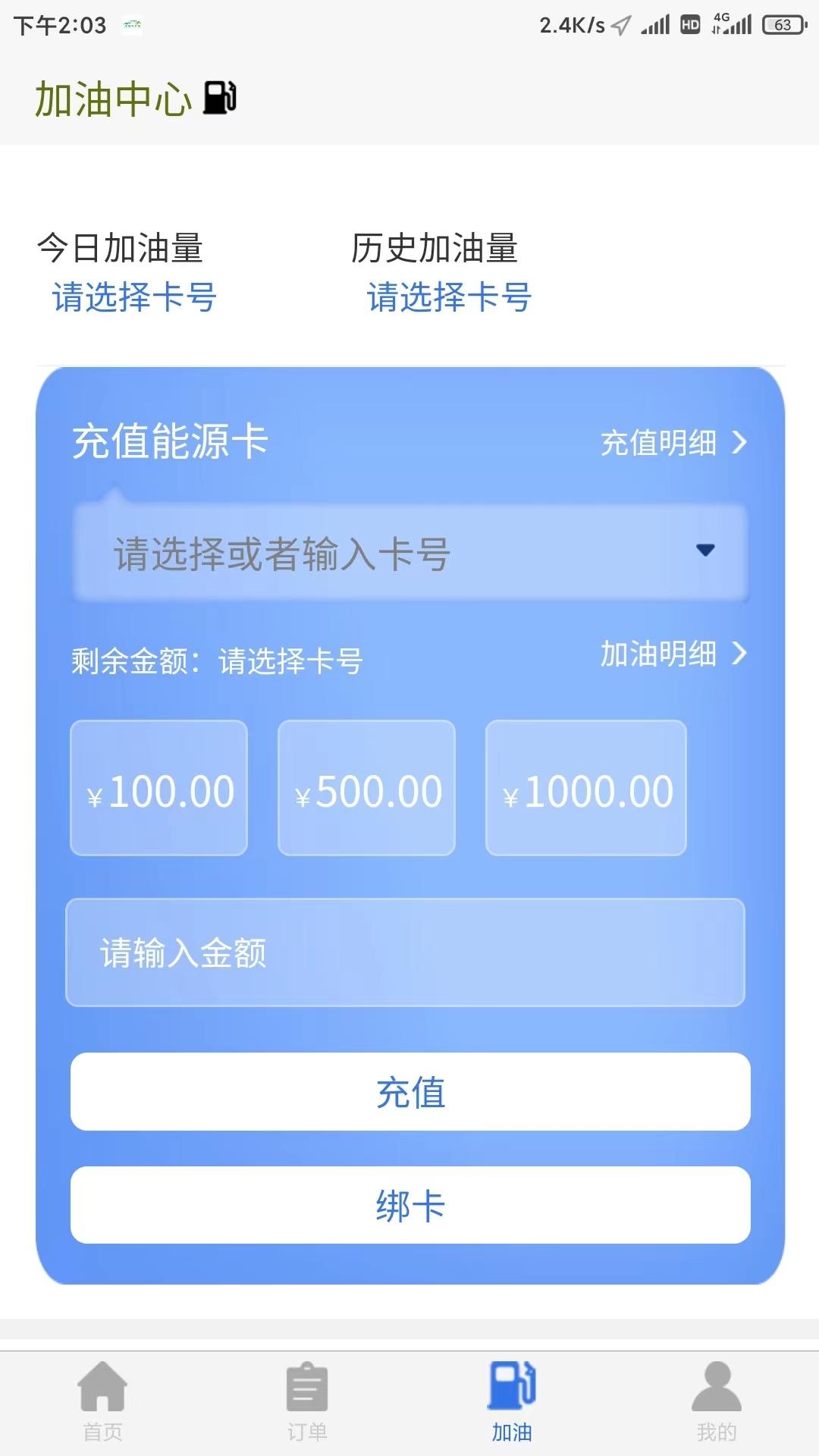The image size is (819, 1456).
Task: Click the fuel pump icon beside 加油中心
Action: (218, 96)
